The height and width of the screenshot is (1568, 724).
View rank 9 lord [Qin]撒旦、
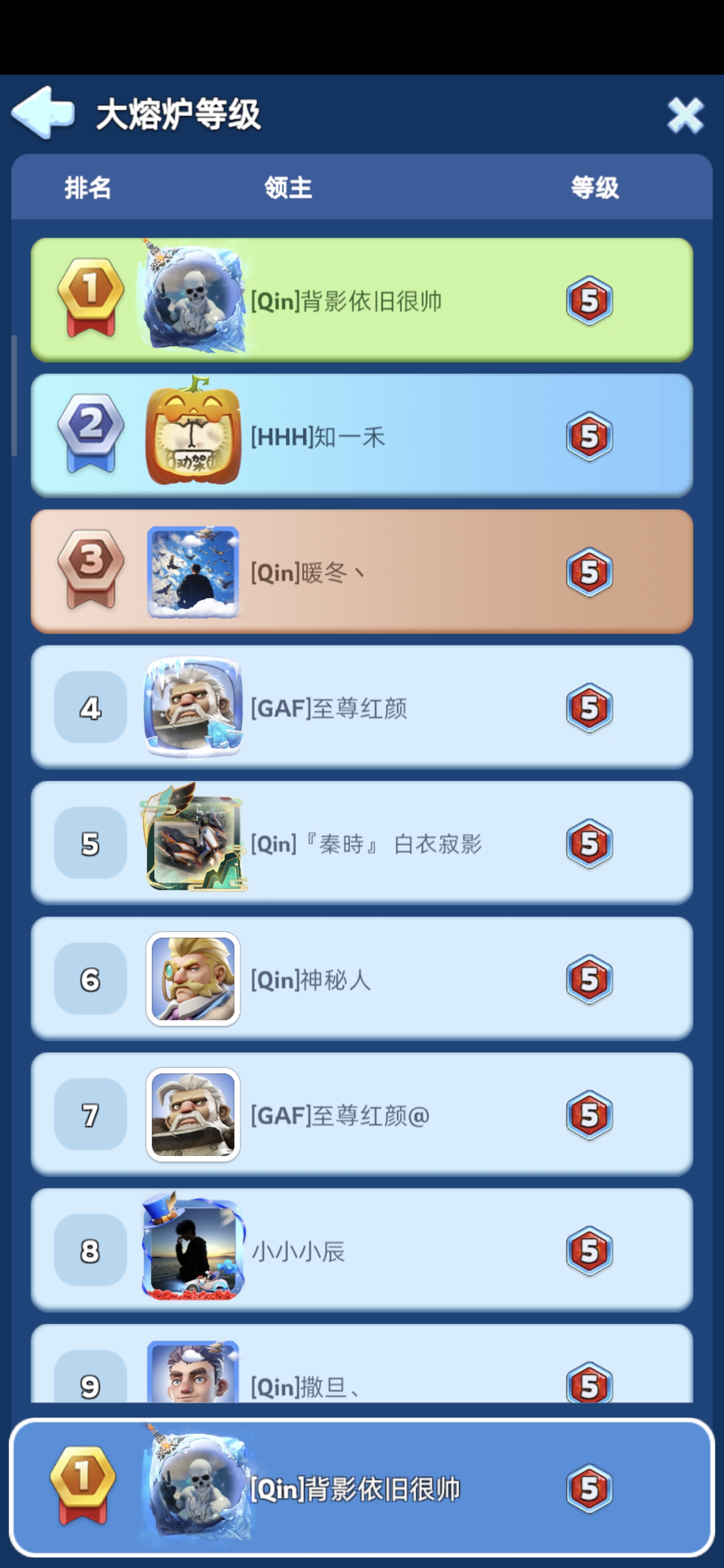[361, 1376]
